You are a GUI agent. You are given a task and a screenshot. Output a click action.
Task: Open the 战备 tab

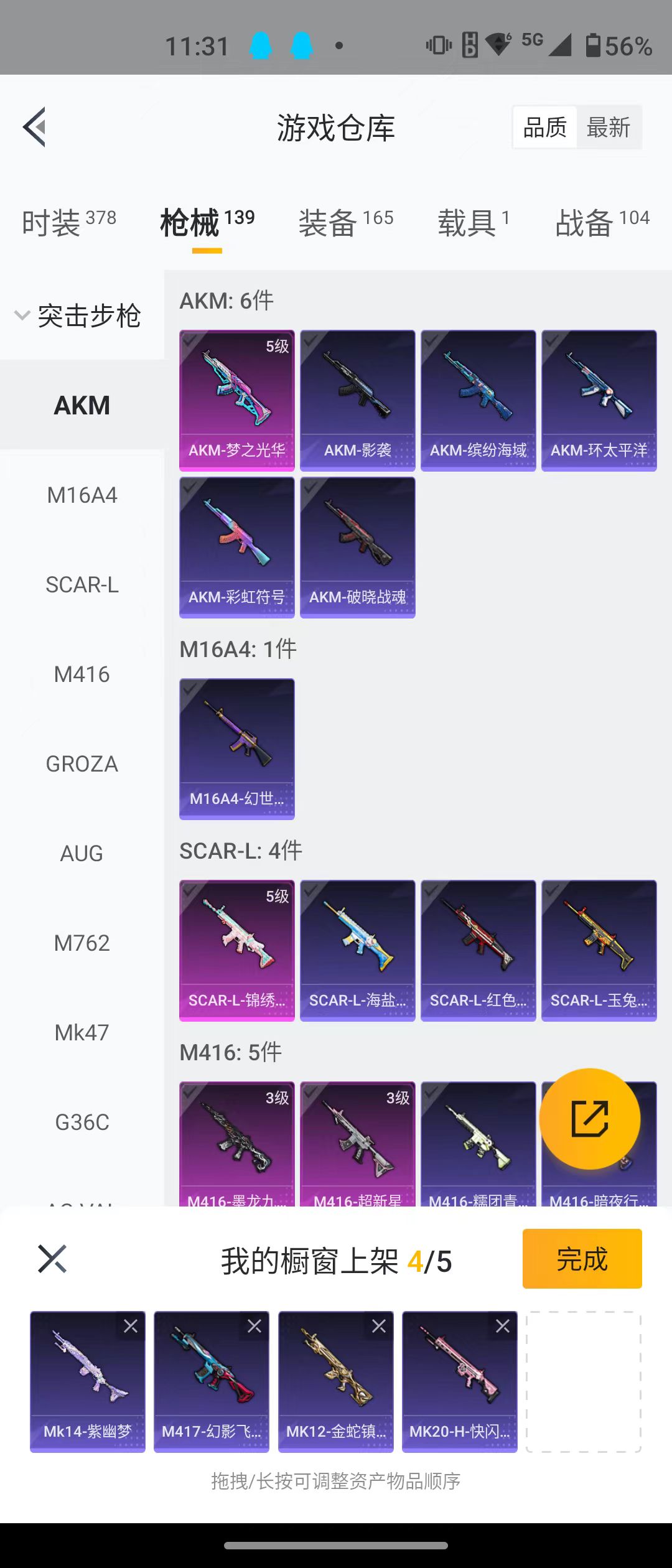pyautogui.click(x=602, y=223)
